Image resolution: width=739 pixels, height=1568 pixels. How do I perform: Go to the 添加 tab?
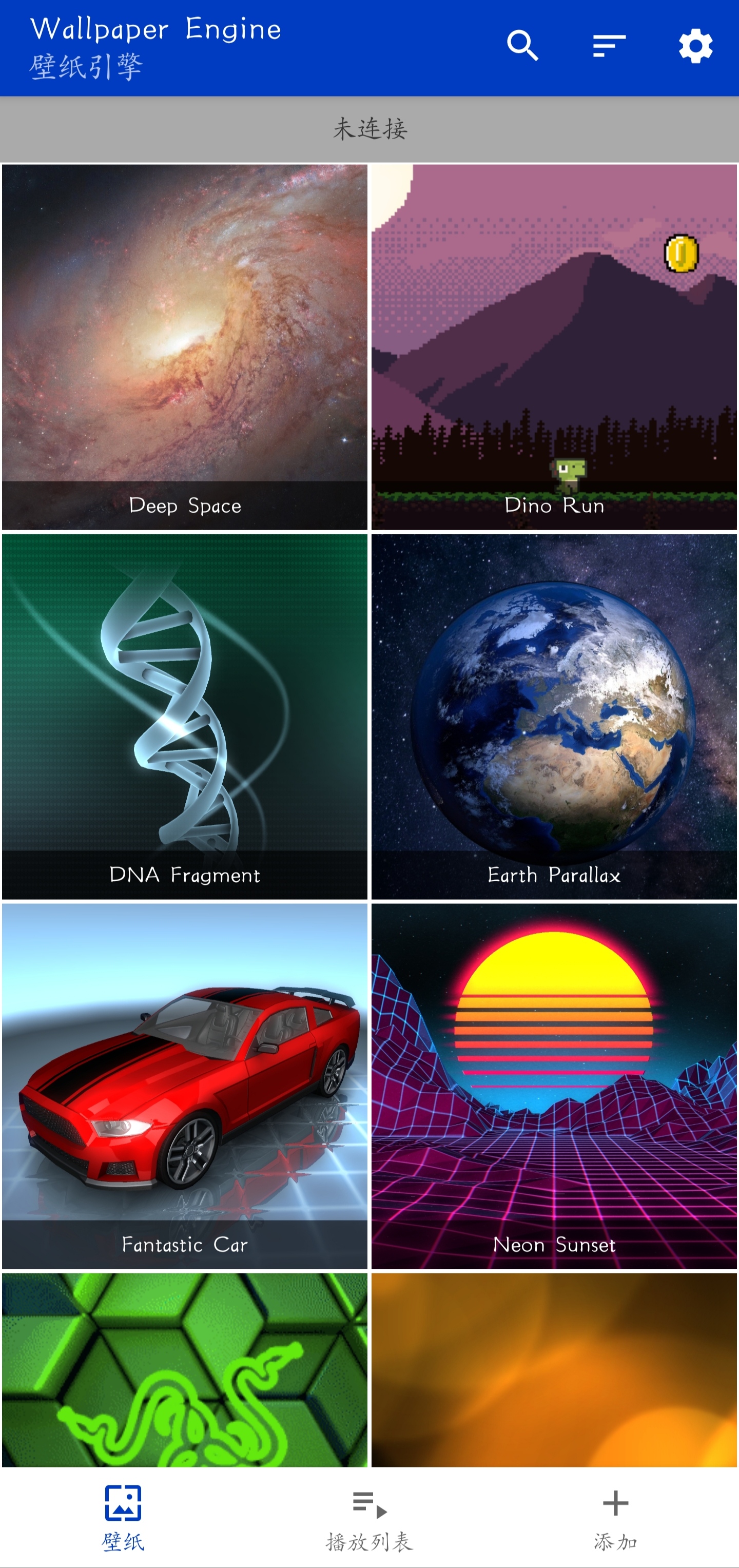615,1517
